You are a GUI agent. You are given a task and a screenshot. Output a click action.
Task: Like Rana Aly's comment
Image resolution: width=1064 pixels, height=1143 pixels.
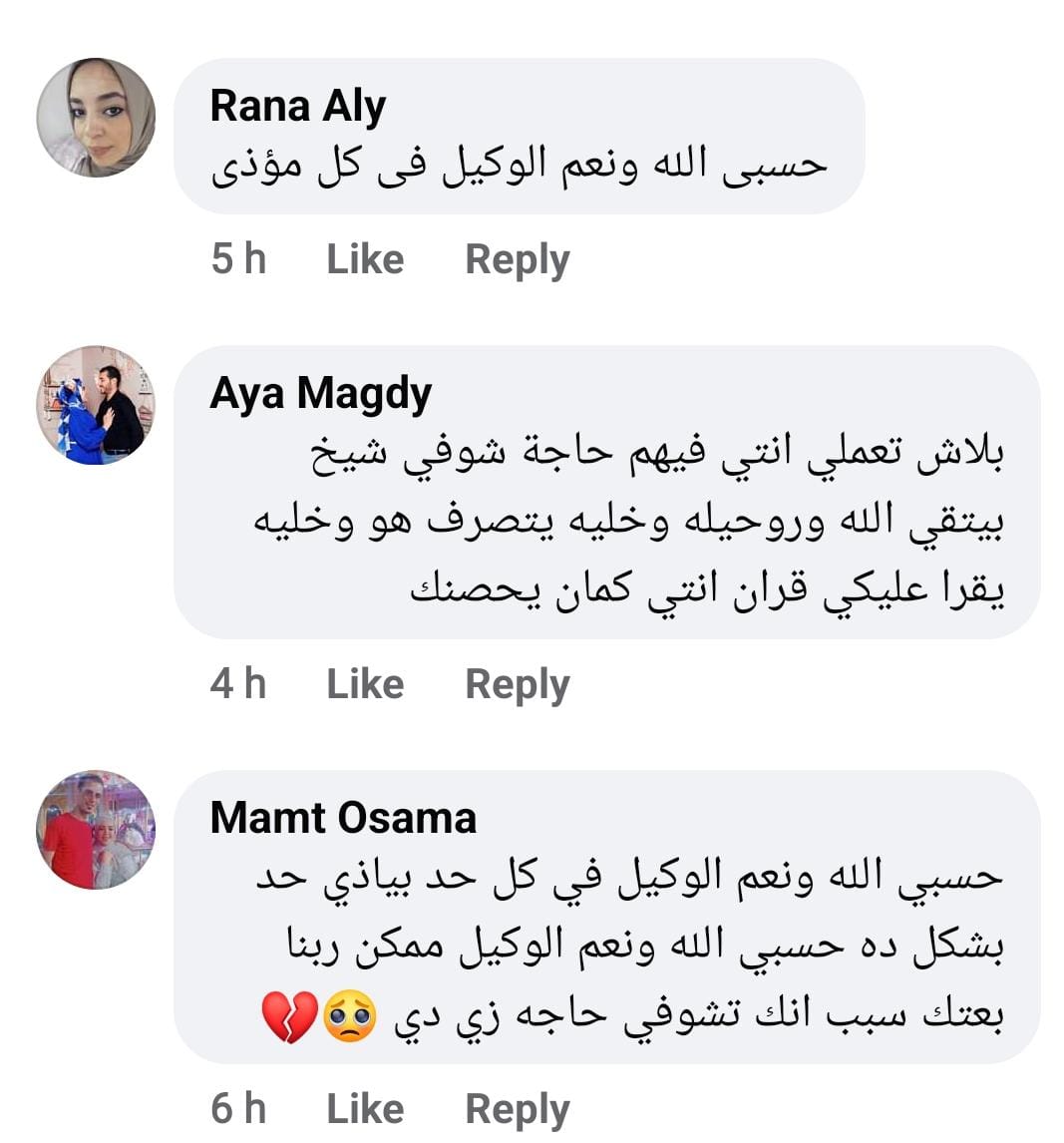[365, 259]
